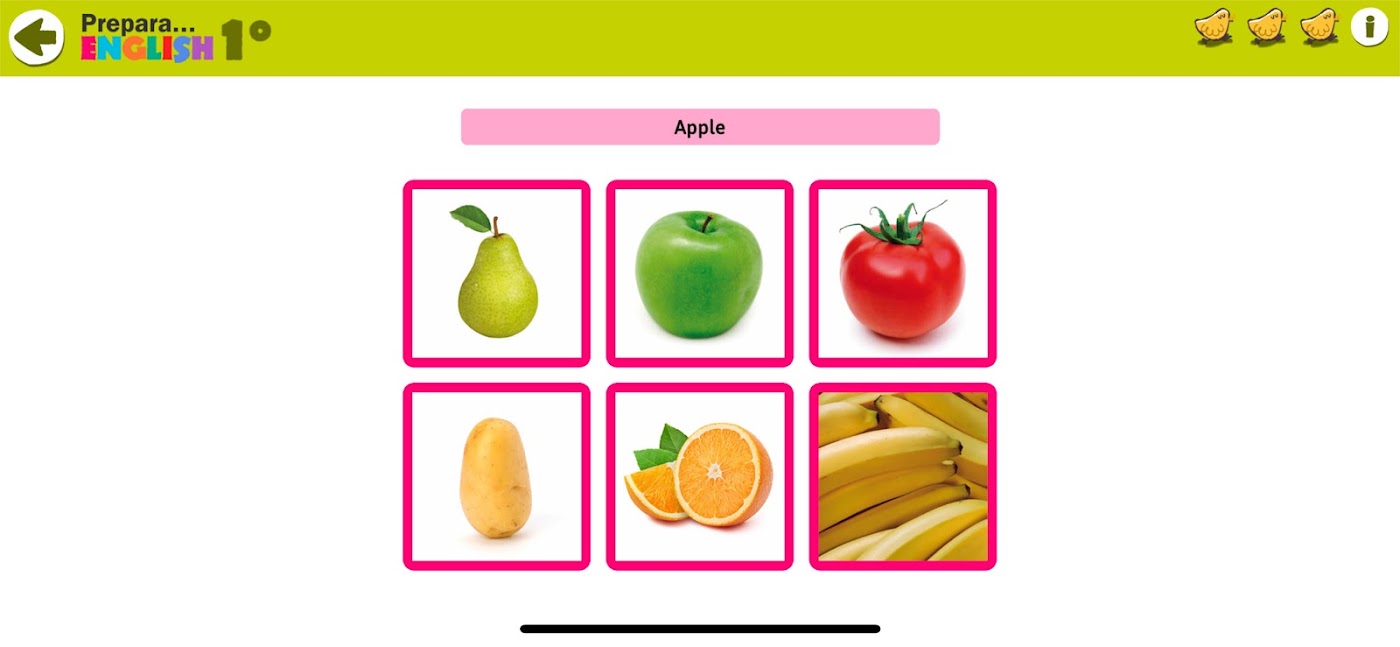
Task: Pick the red tomato picture
Action: [902, 273]
